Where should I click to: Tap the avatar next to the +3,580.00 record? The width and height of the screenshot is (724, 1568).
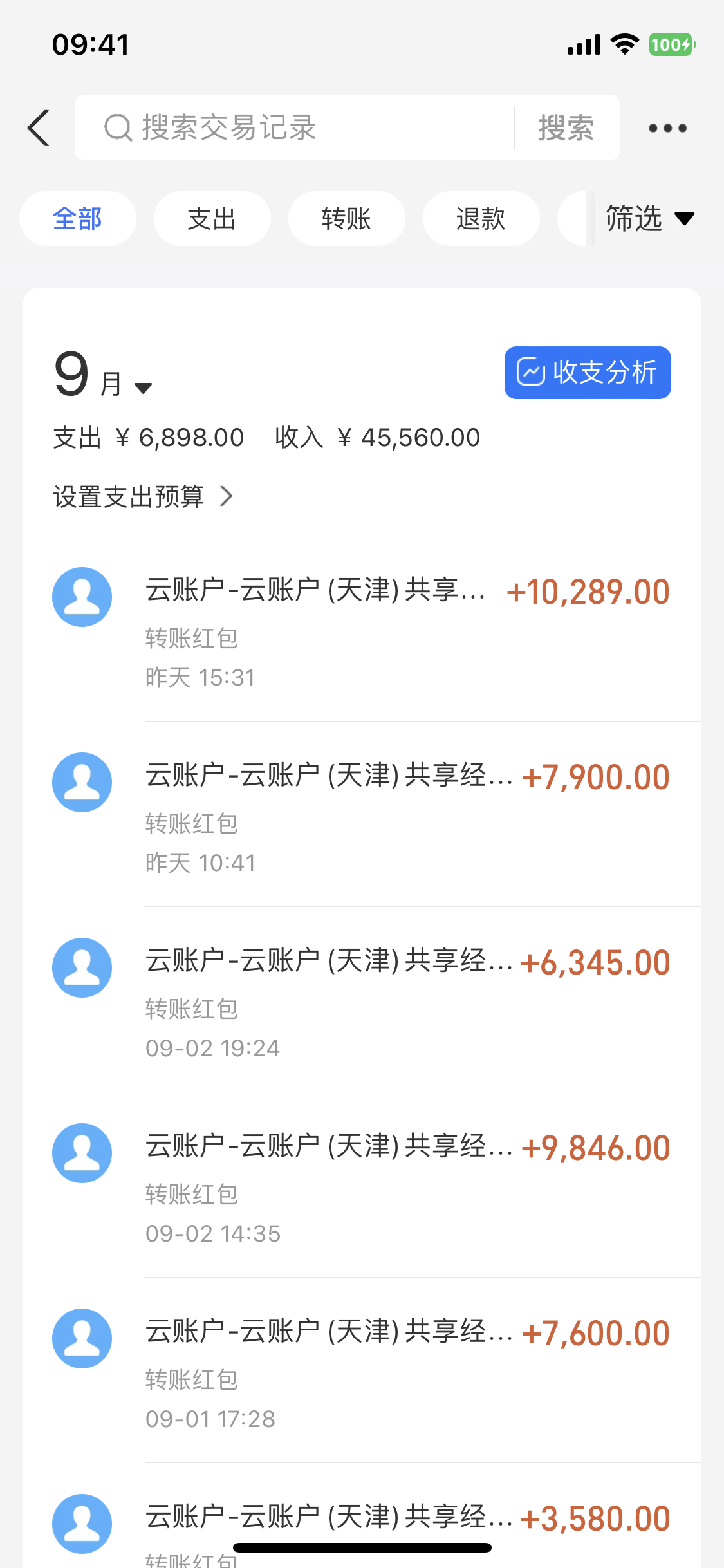click(82, 1523)
